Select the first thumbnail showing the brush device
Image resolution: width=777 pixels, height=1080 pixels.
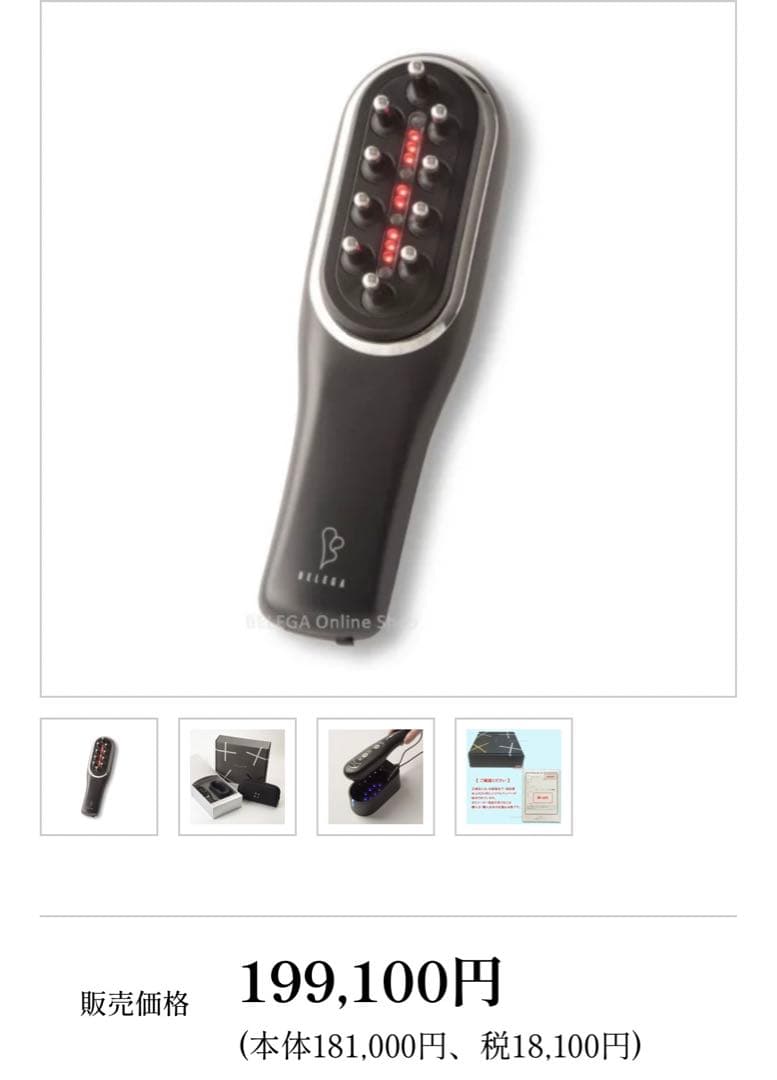click(x=99, y=776)
